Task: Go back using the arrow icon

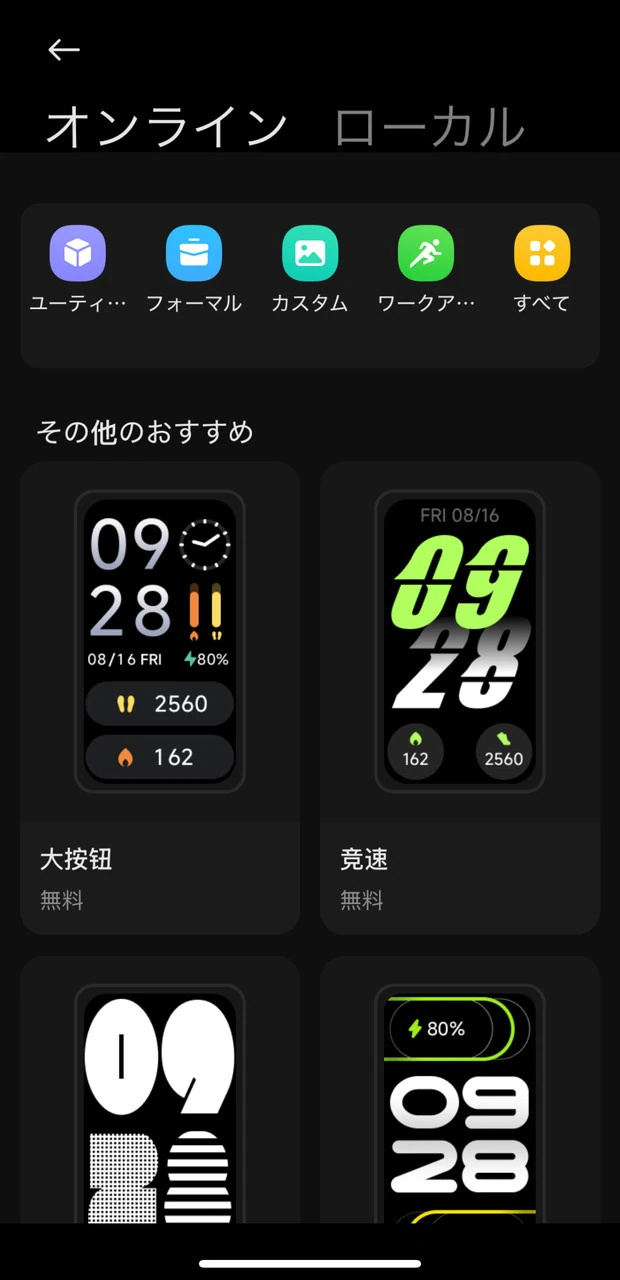Action: (63, 50)
